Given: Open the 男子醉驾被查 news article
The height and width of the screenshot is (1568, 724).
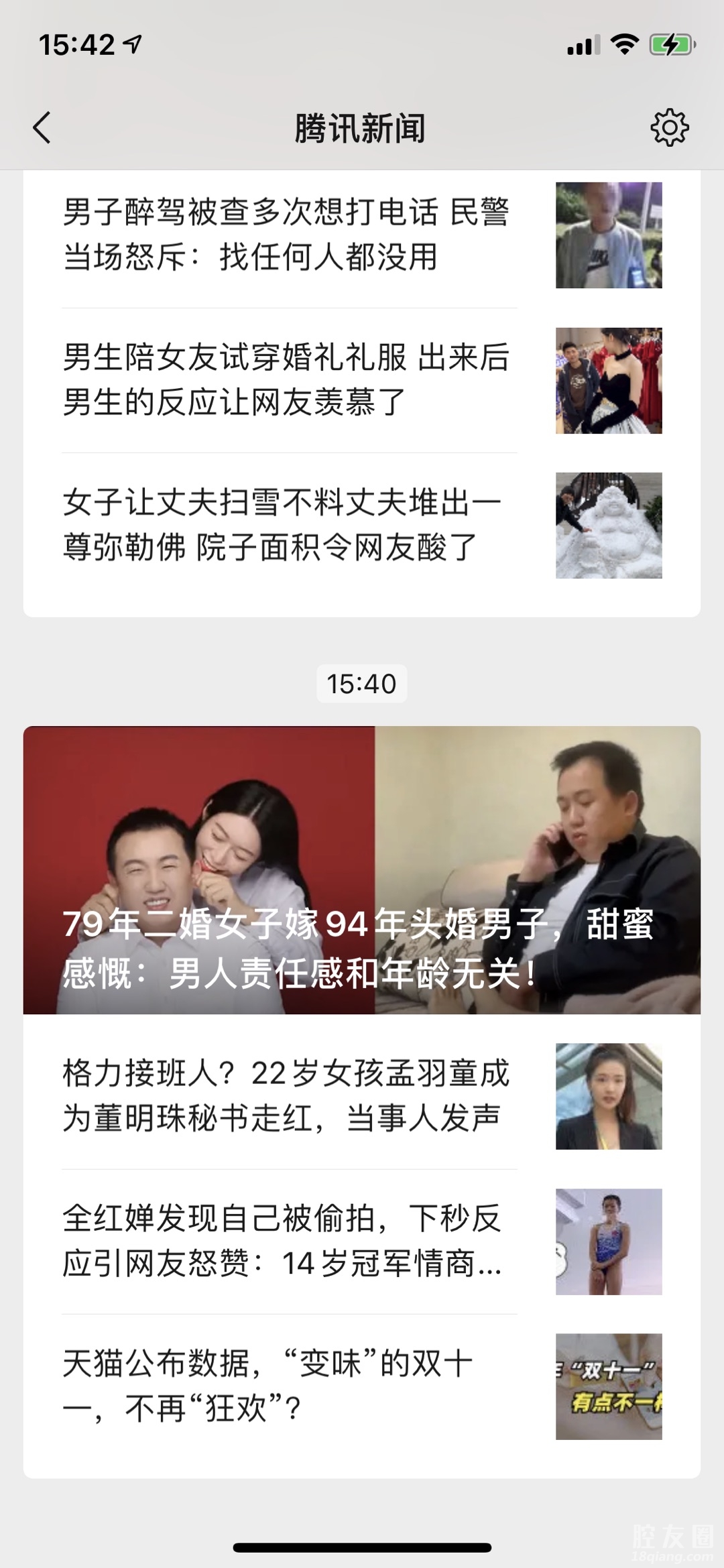Looking at the screenshot, I should point(288,235).
